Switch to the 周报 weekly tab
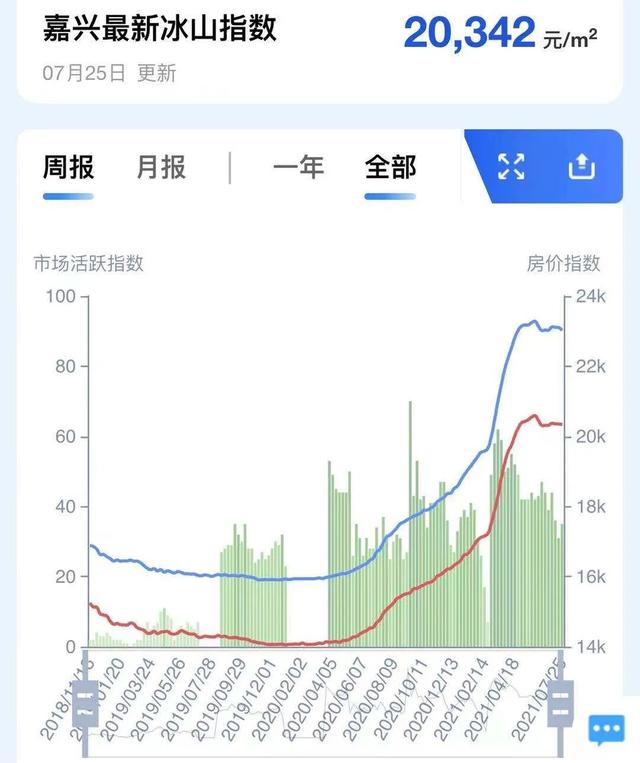The height and width of the screenshot is (763, 640). point(68,167)
